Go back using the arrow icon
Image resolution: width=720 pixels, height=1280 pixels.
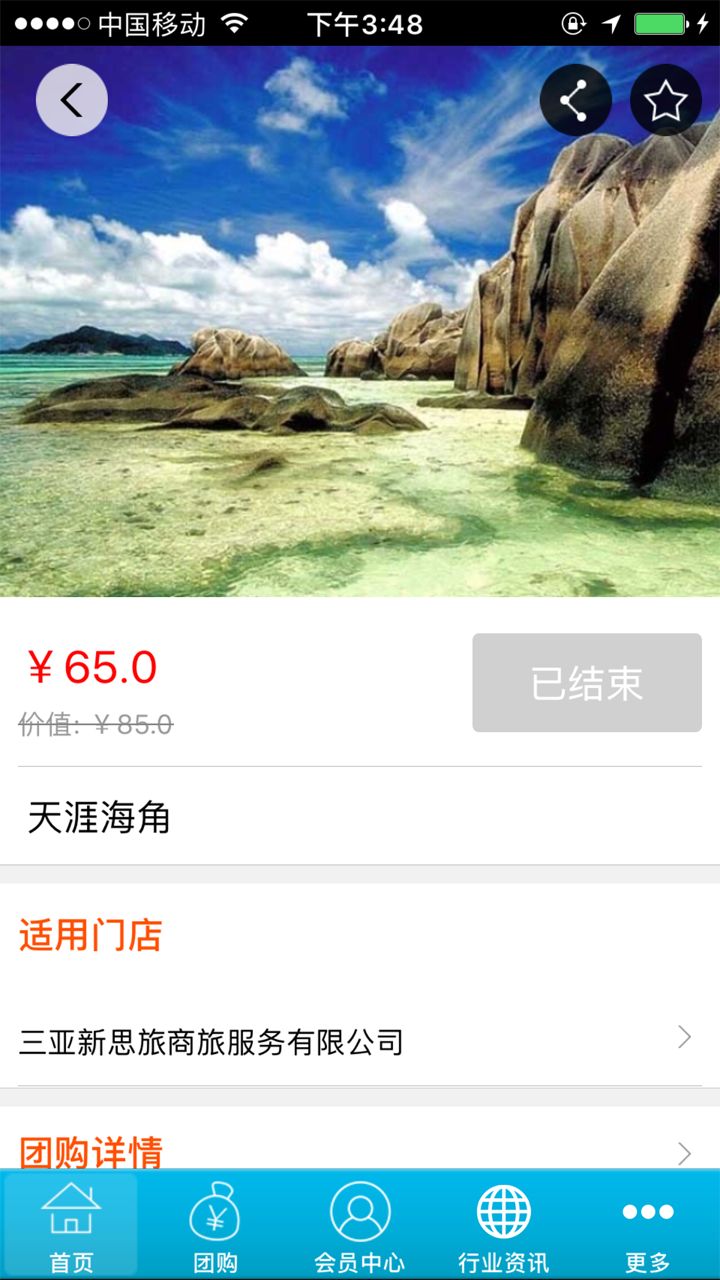click(72, 100)
